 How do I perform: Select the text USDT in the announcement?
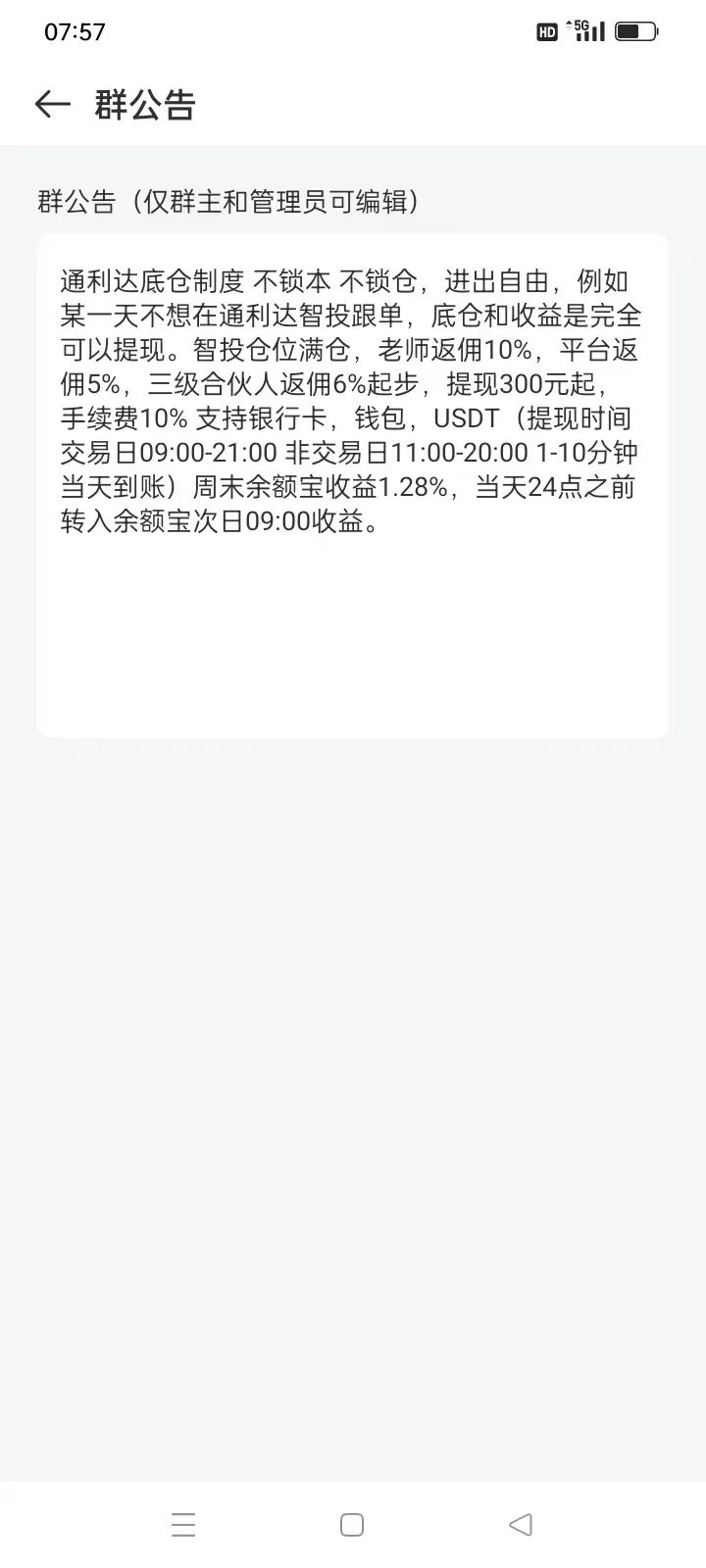point(465,418)
